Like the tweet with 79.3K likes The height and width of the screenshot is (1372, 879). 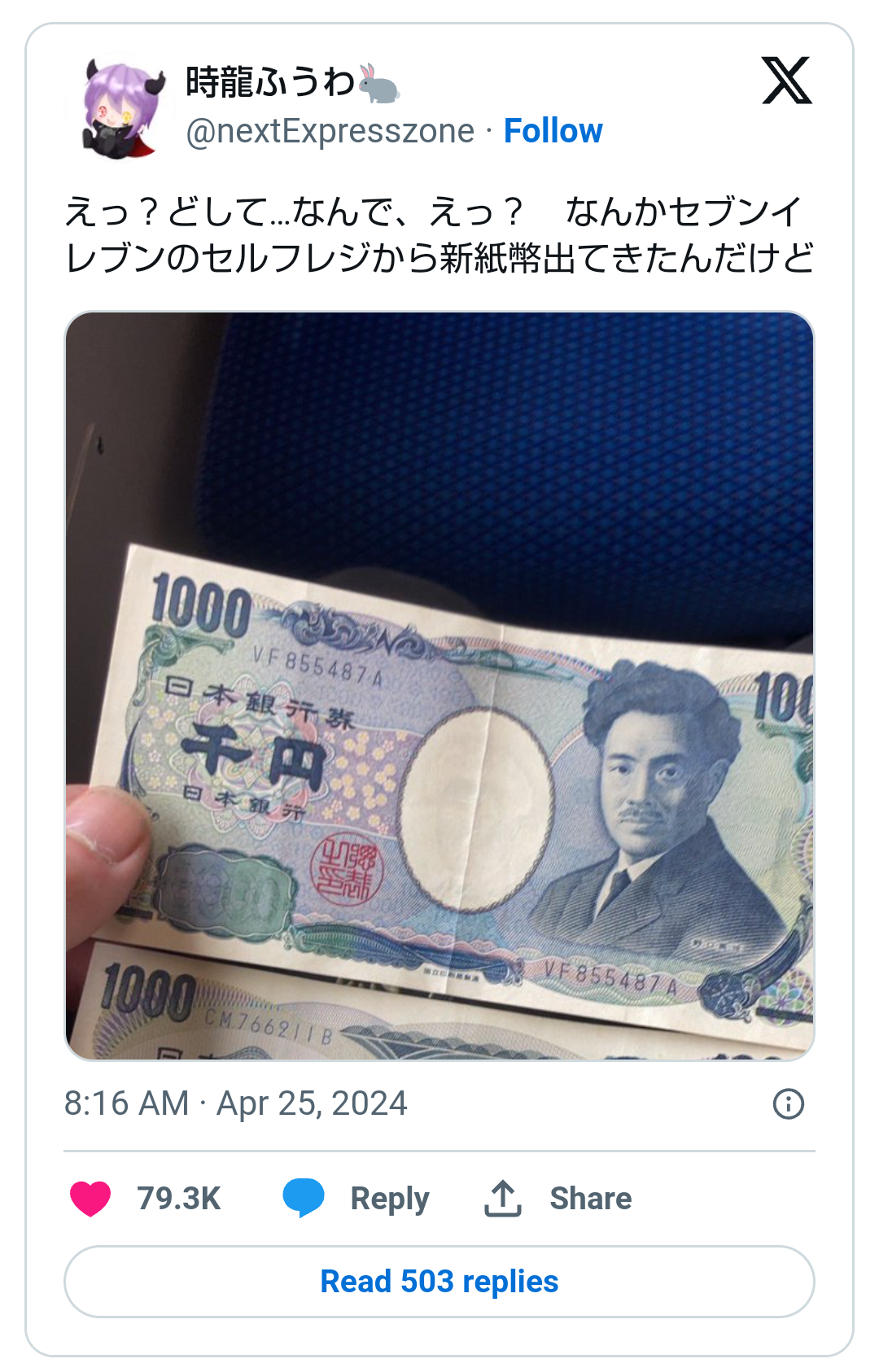click(x=90, y=1199)
